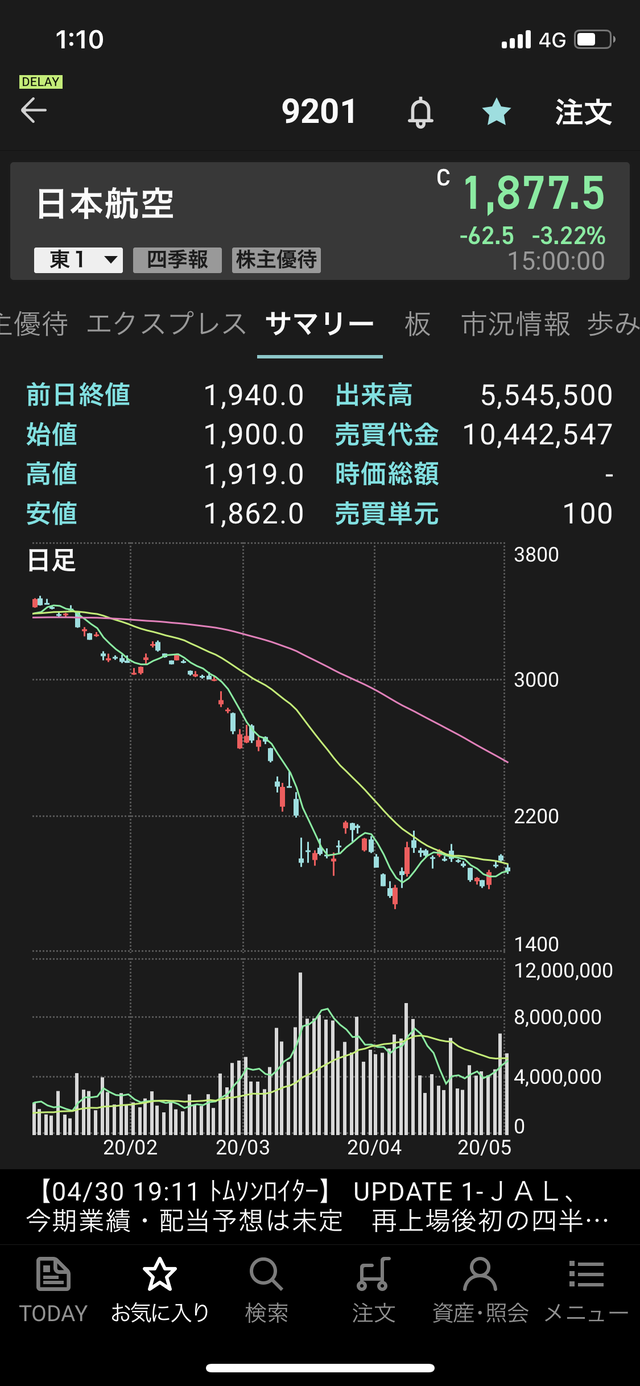This screenshot has width=640, height=1386.
Task: Go to the TODAY bottom tab
Action: pyautogui.click(x=53, y=1291)
